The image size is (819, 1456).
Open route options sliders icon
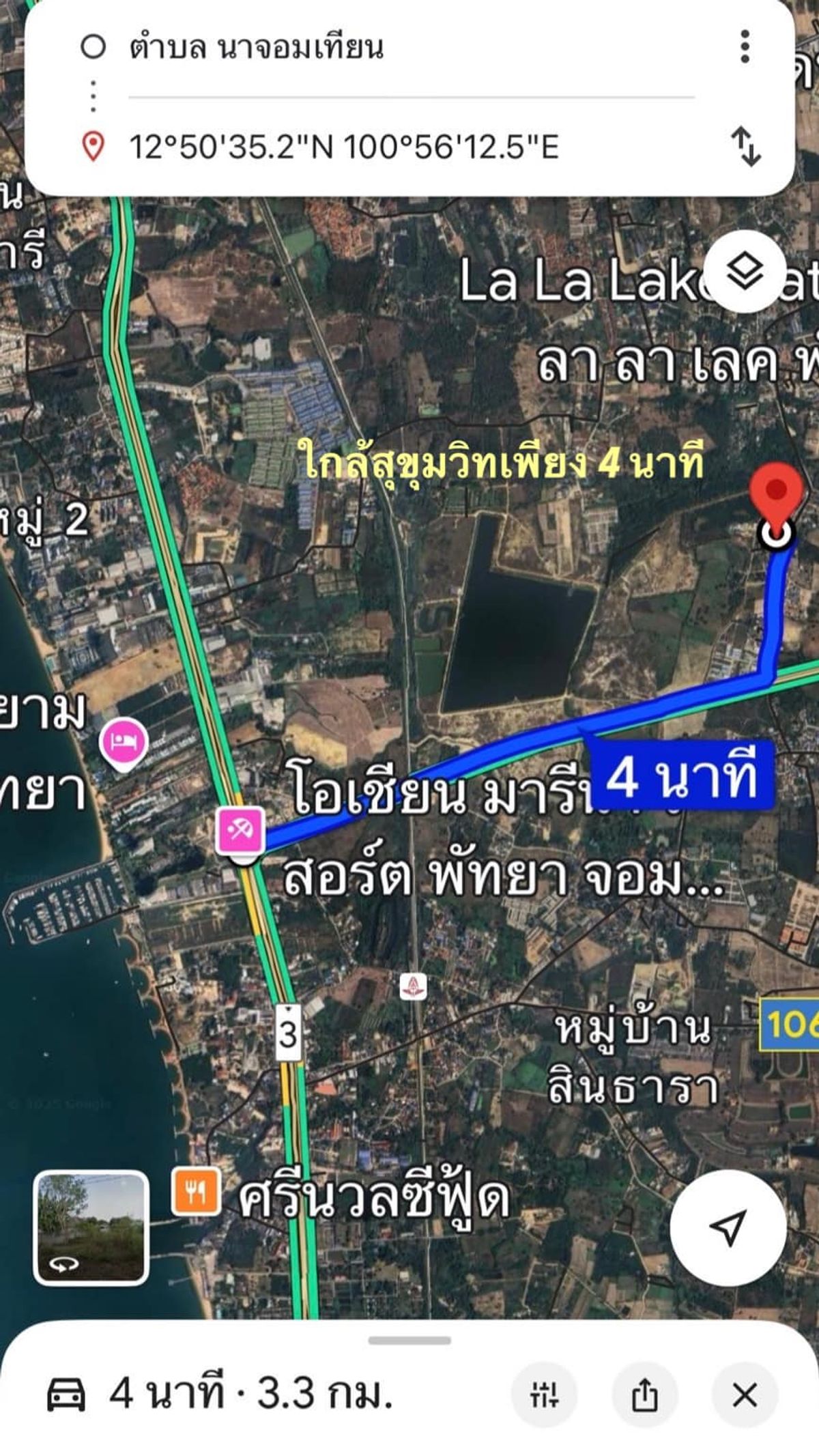tap(544, 1394)
